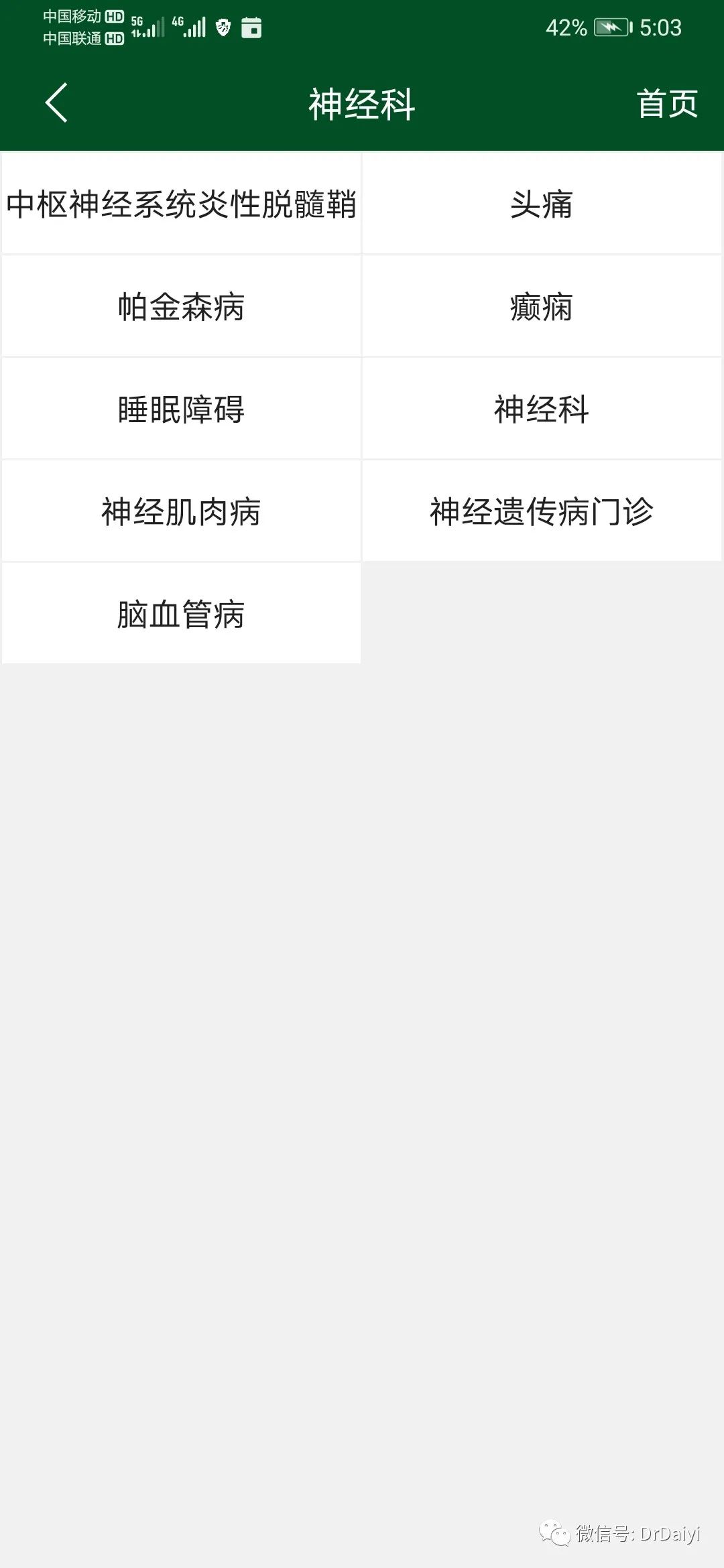Open 神经肌肉病 clinic

(x=181, y=511)
